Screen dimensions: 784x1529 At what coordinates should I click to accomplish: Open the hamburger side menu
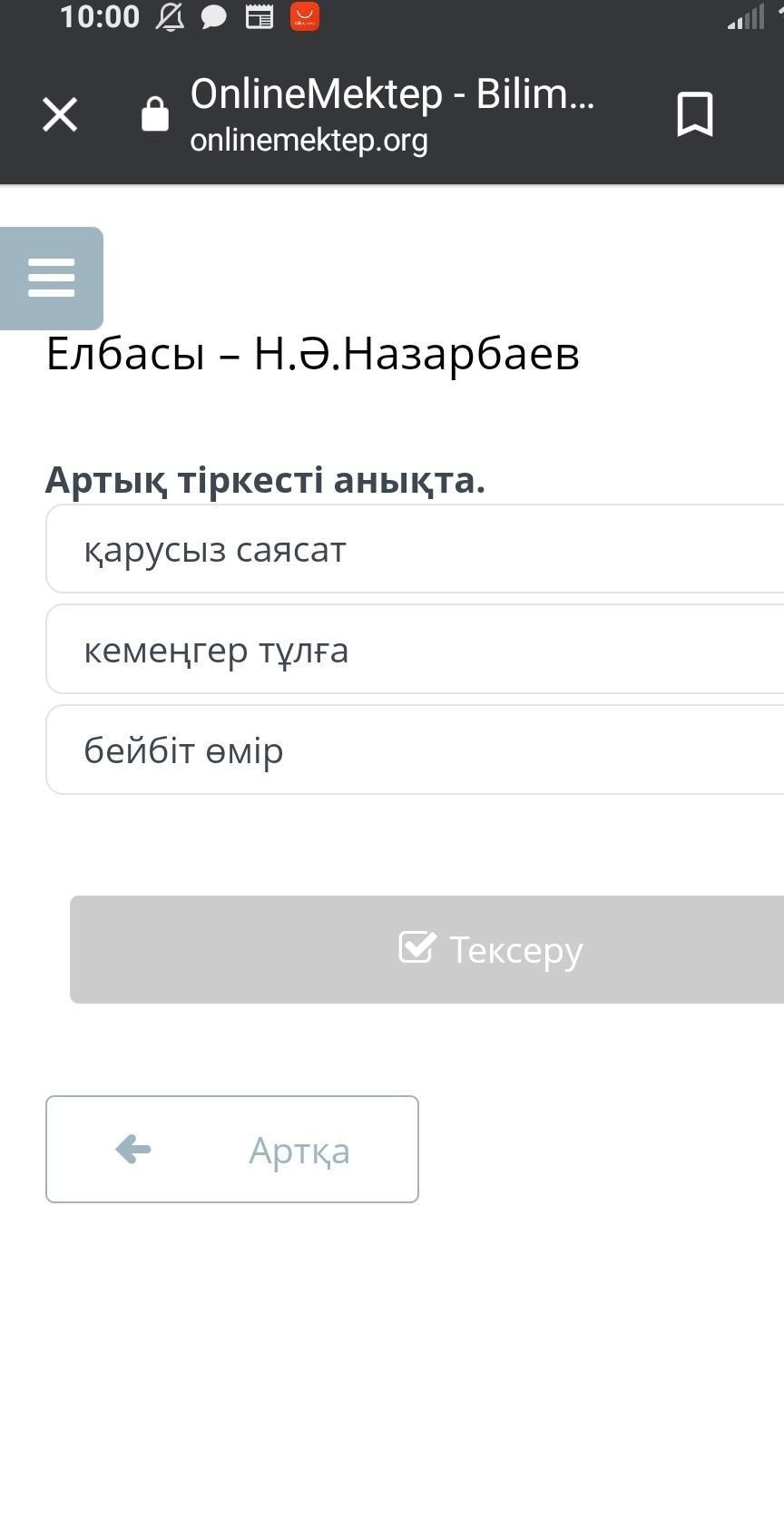tap(52, 278)
